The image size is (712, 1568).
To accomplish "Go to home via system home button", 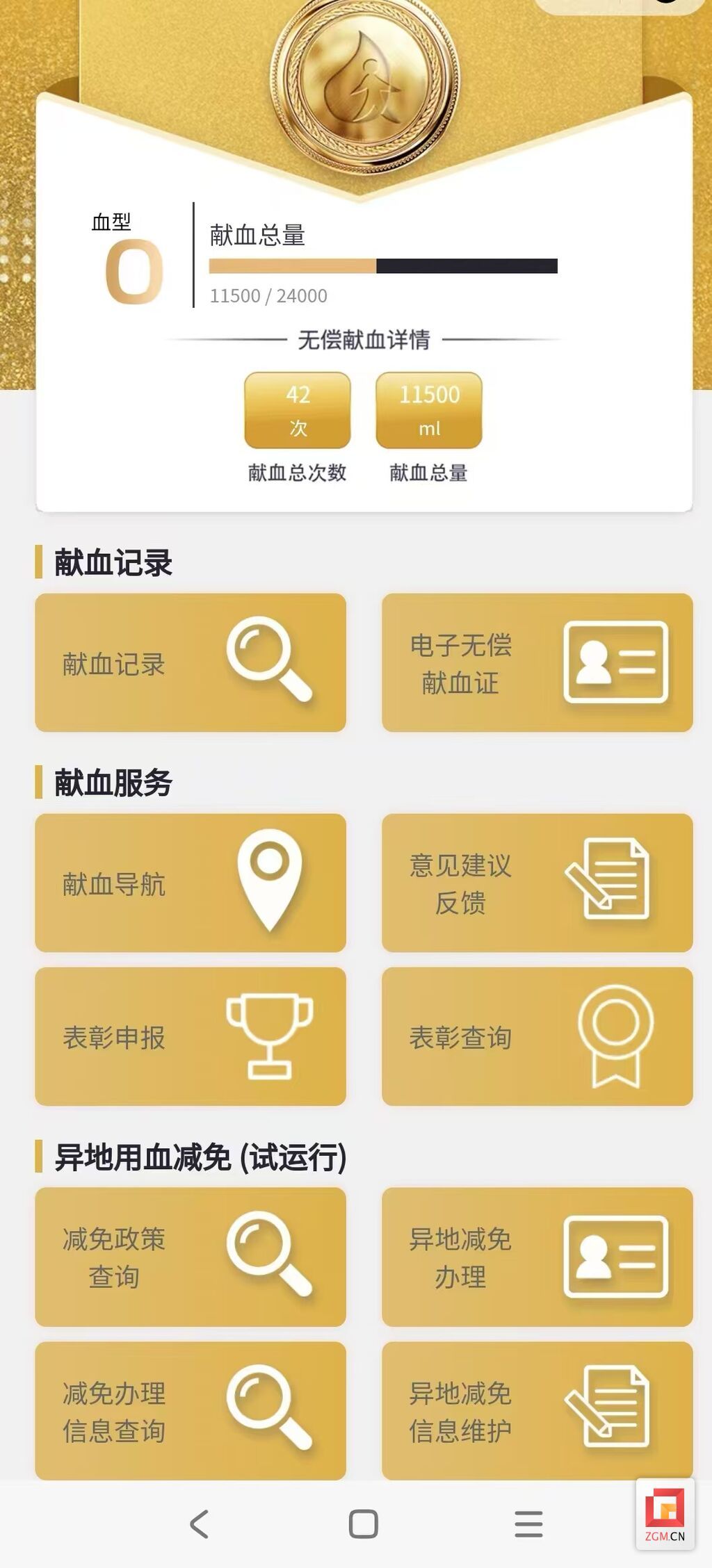I will tap(363, 1524).
